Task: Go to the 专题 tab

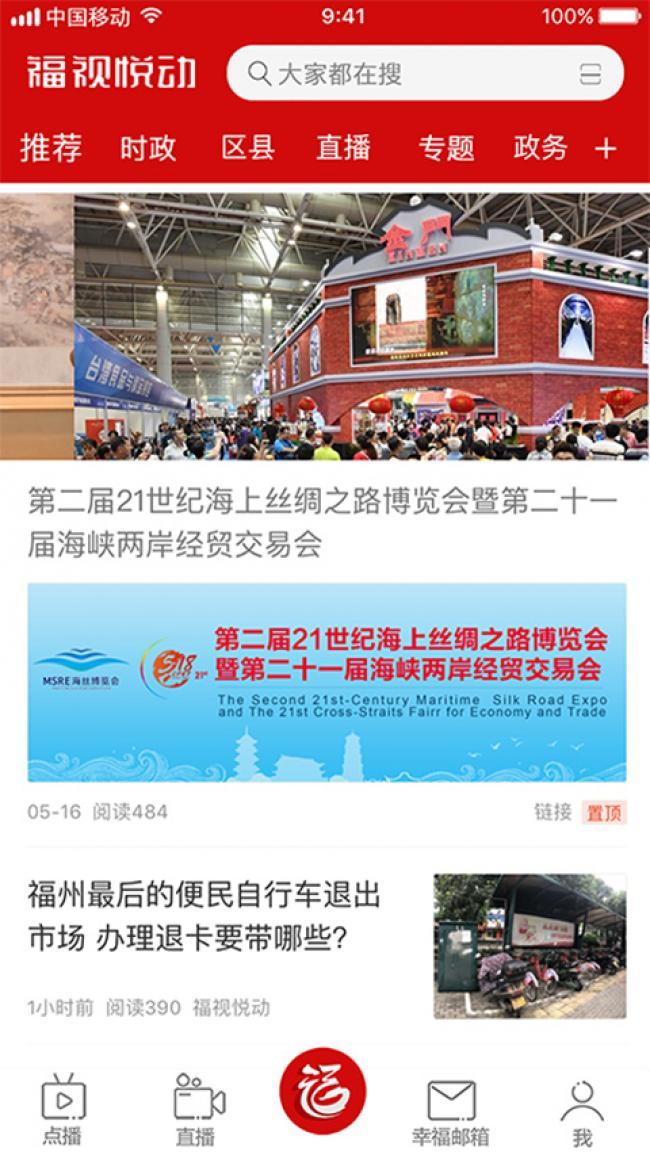Action: click(x=447, y=148)
